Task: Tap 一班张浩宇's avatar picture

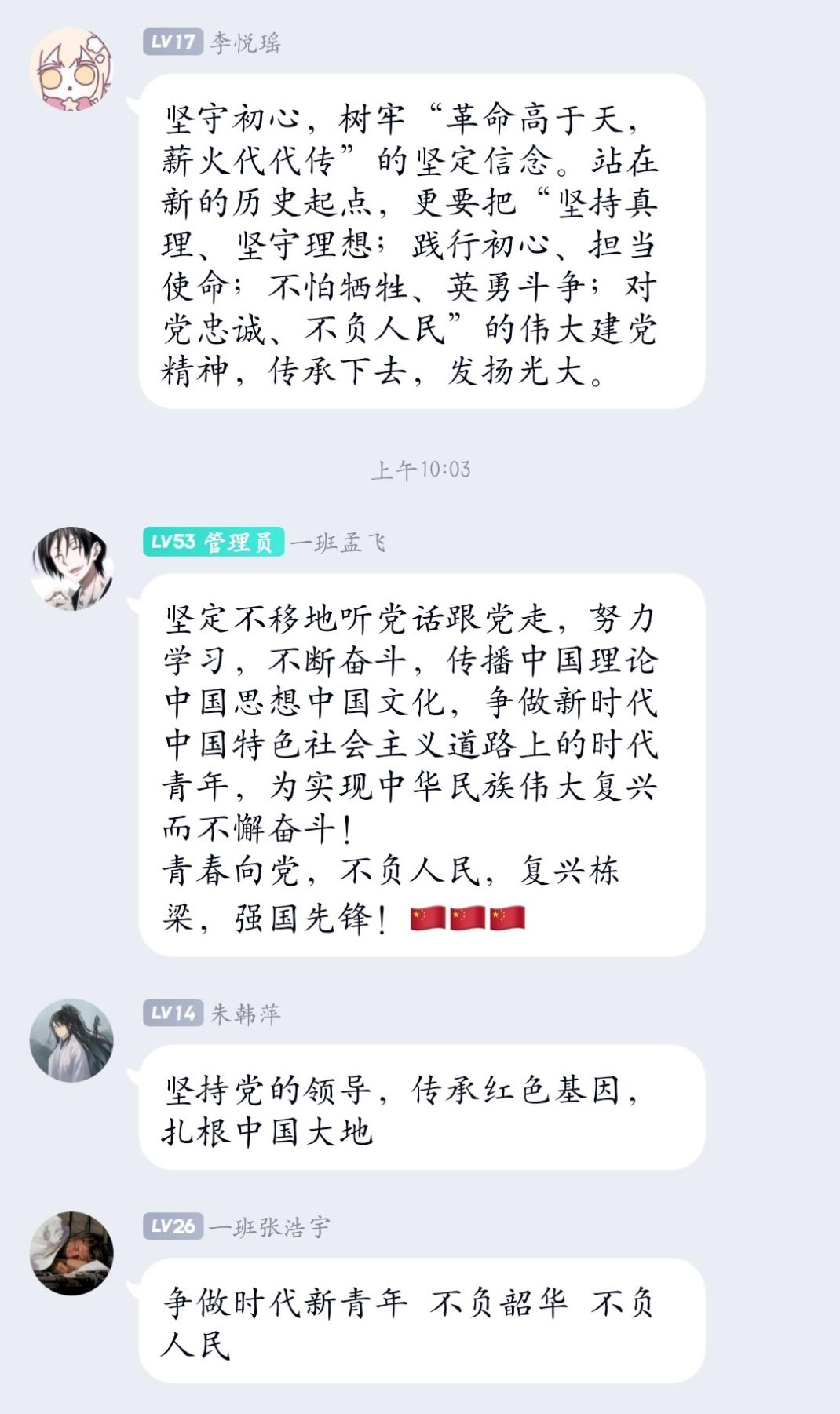Action: (x=71, y=1253)
